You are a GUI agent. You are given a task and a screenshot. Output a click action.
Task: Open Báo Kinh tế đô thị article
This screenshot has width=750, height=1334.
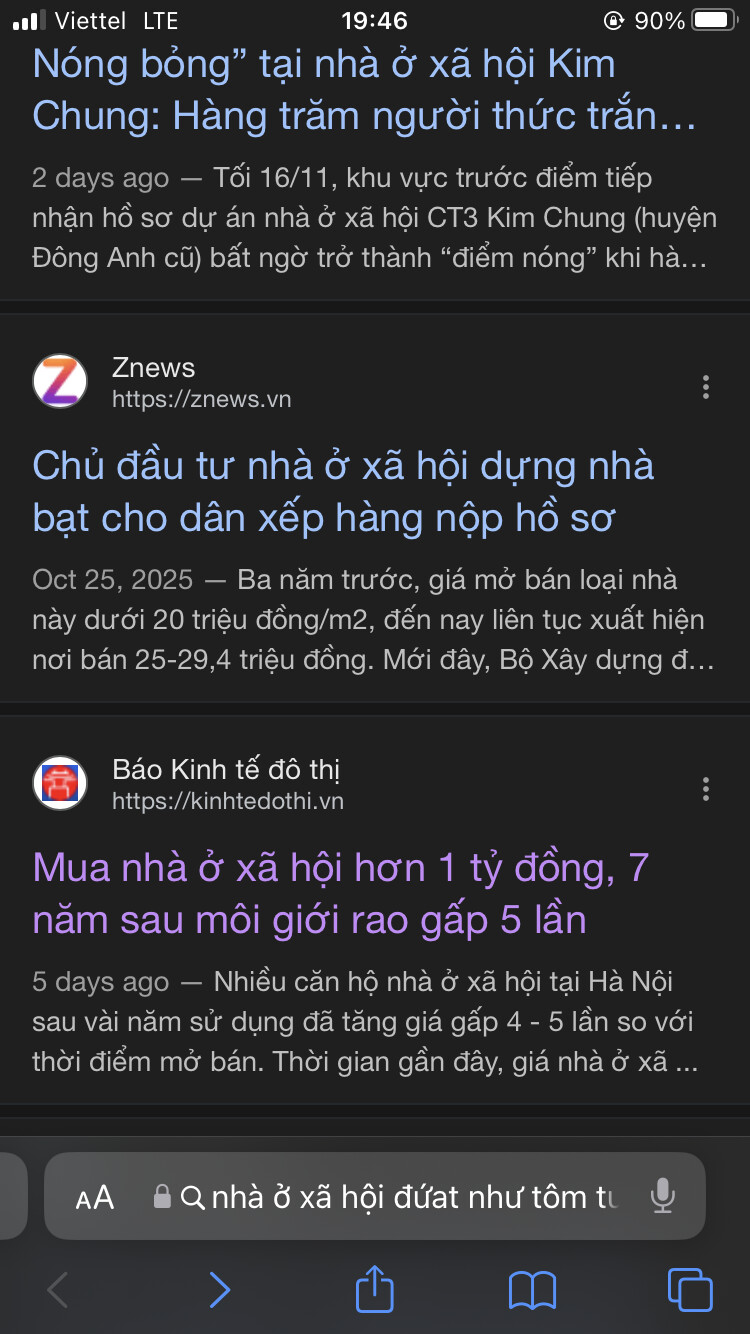pyautogui.click(x=340, y=893)
